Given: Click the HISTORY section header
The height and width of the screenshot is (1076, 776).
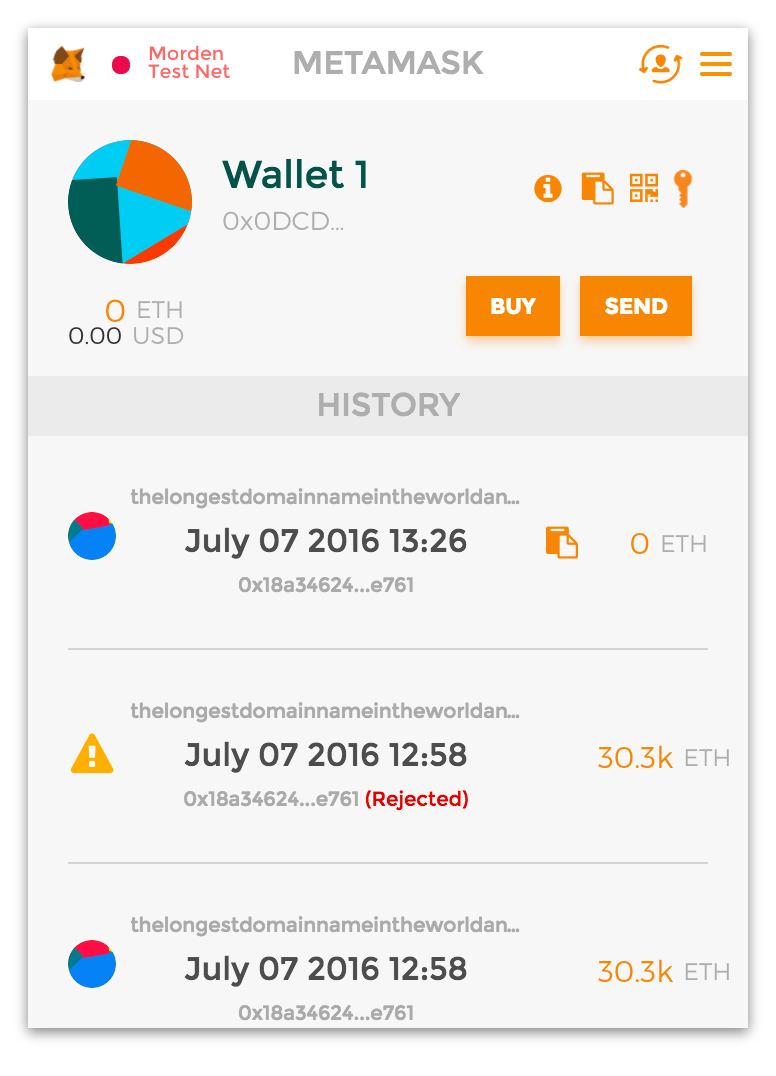Looking at the screenshot, I should coord(388,405).
